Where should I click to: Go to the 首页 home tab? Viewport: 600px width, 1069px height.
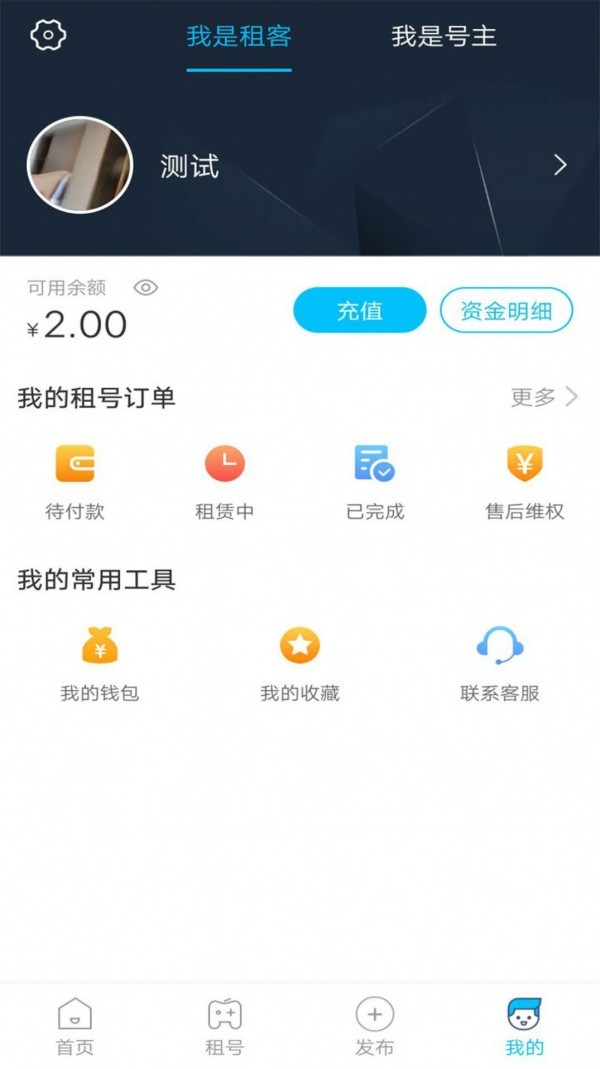point(75,1026)
